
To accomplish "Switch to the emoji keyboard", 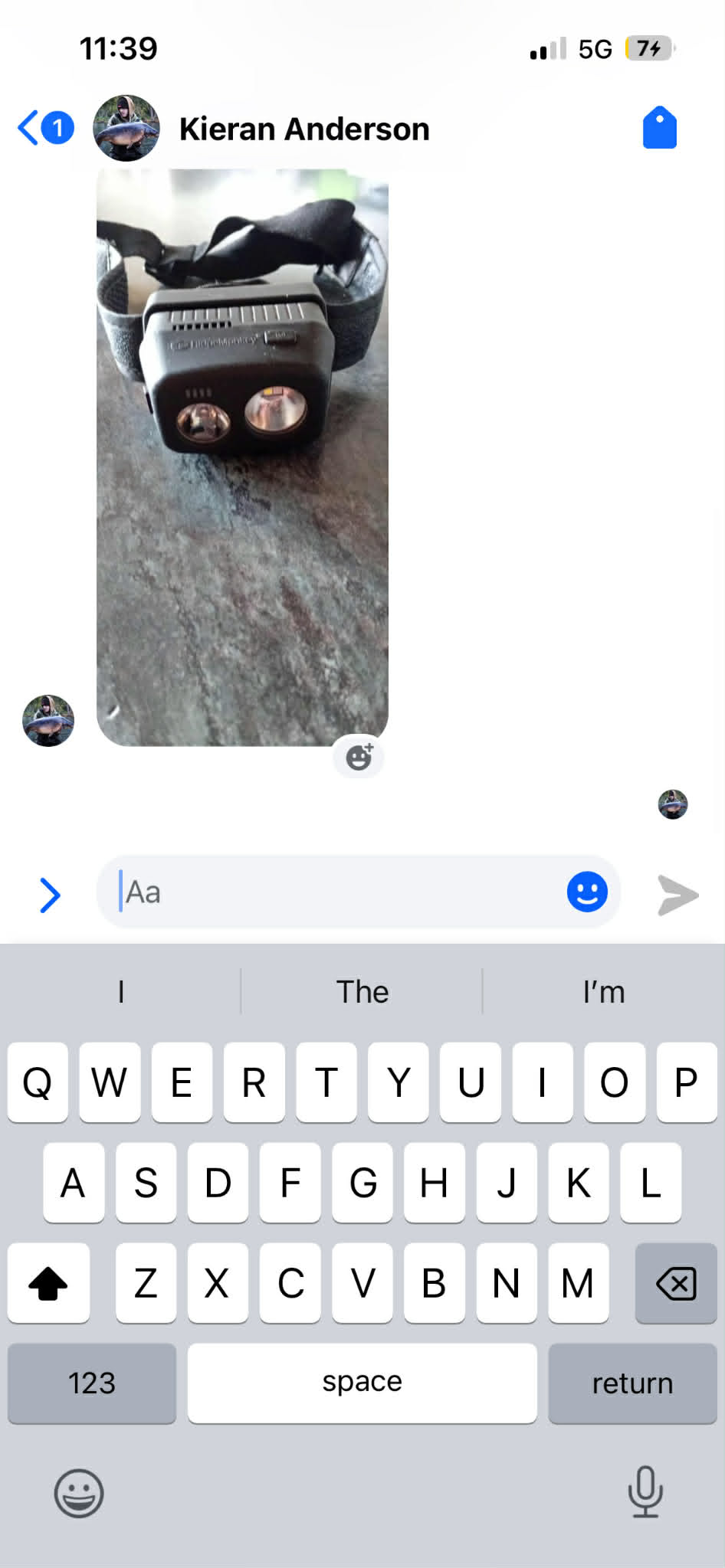I will (x=78, y=1493).
